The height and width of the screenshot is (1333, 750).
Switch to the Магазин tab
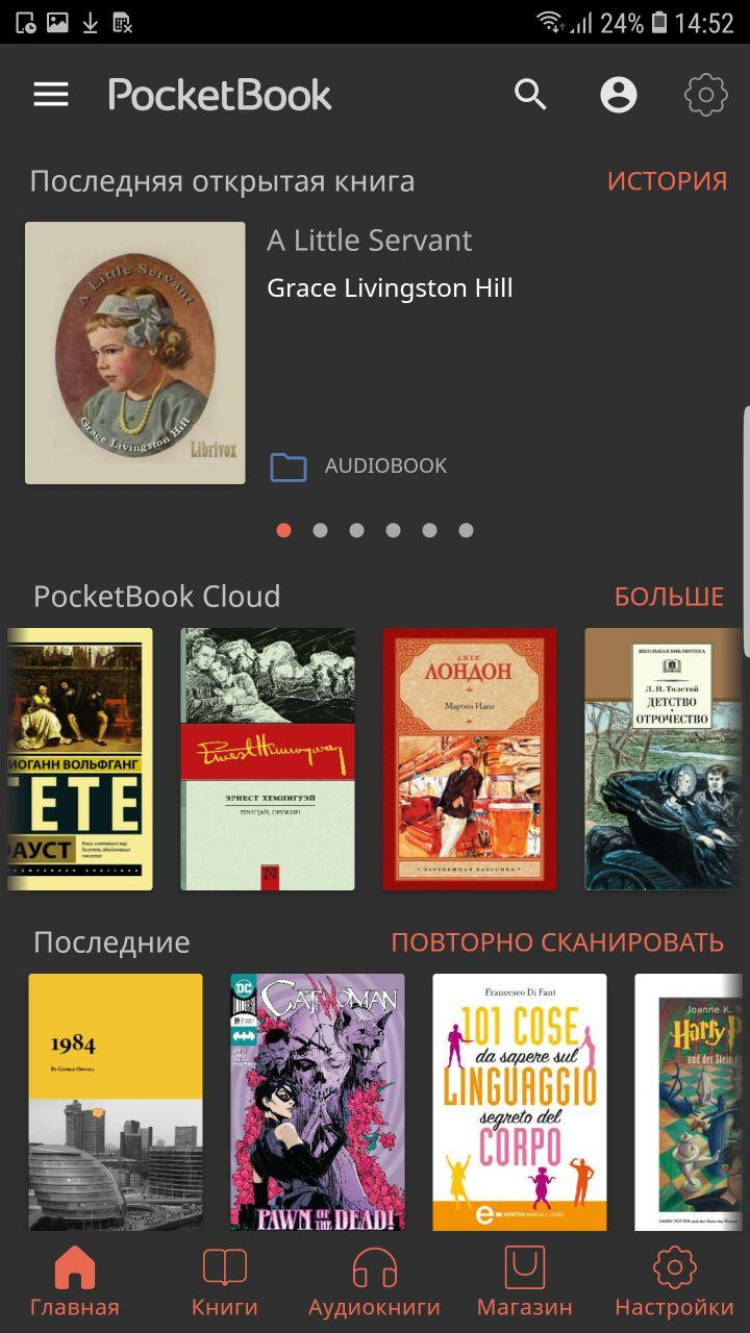524,1283
